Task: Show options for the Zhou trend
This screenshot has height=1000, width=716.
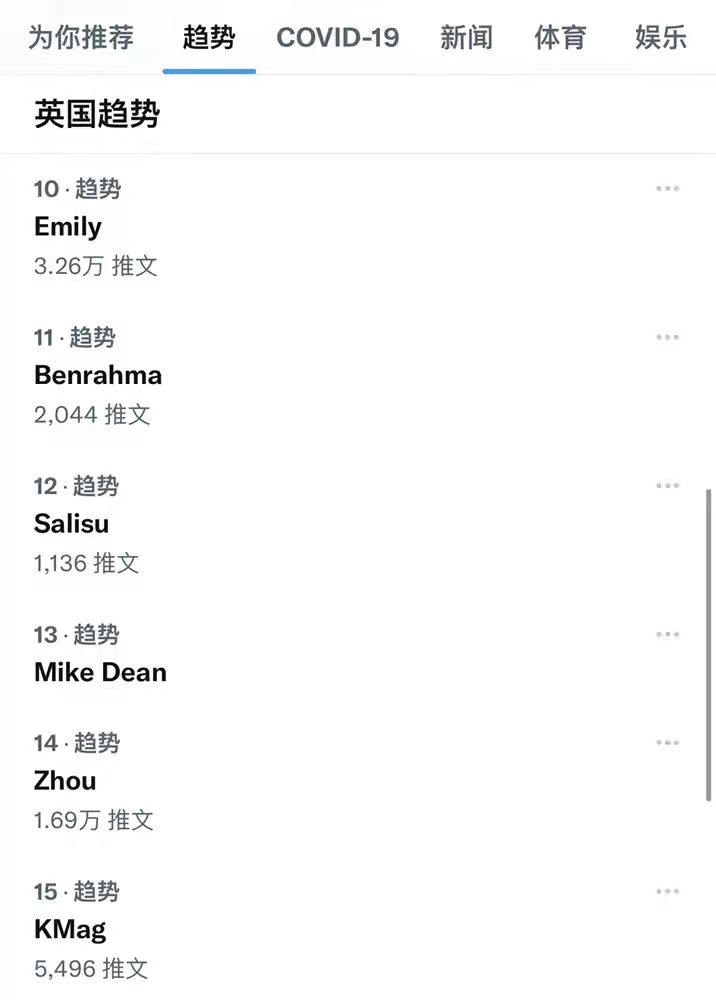Action: (x=667, y=743)
